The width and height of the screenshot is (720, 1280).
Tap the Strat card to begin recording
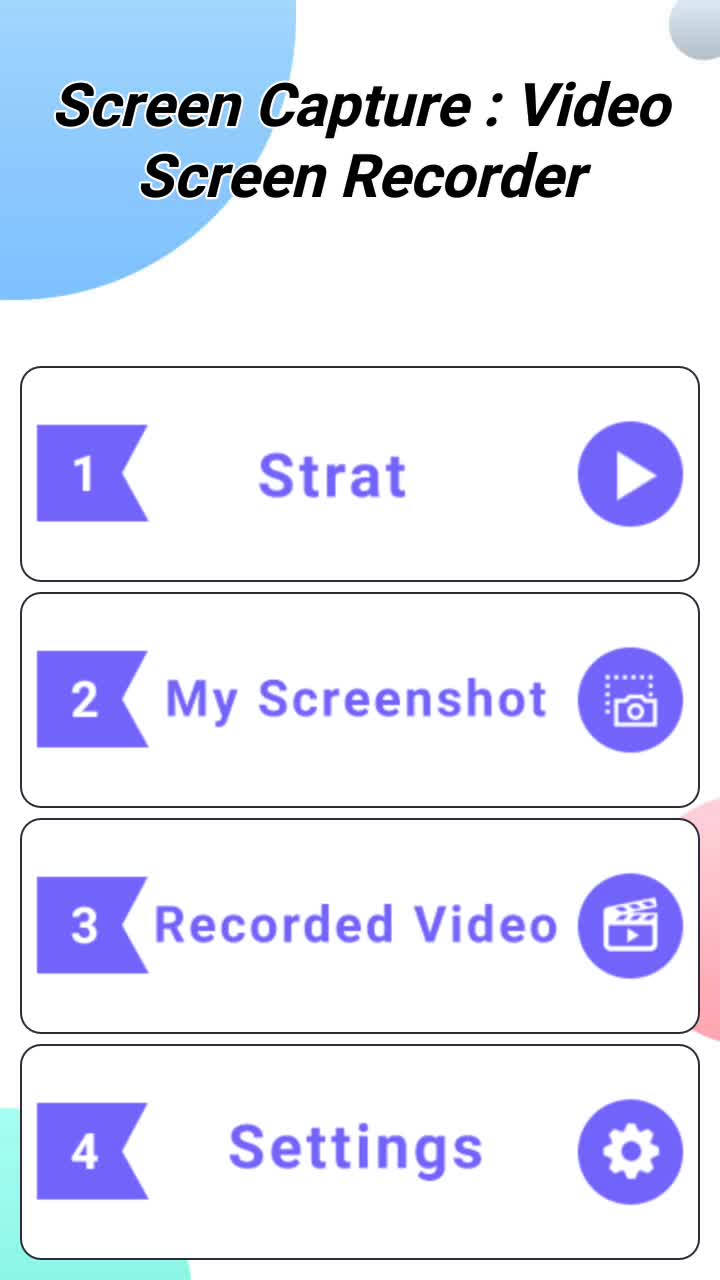click(360, 474)
